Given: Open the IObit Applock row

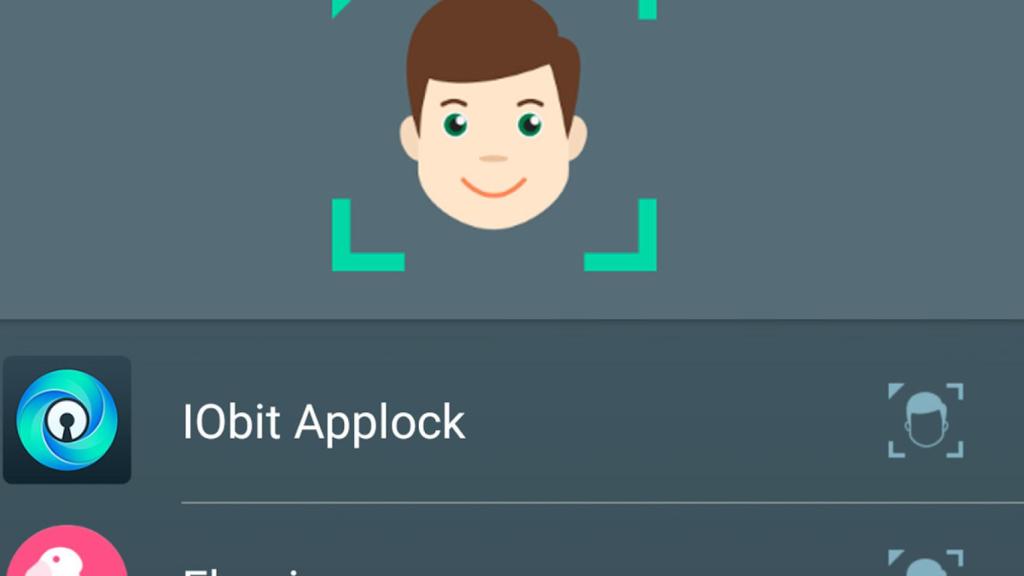Looking at the screenshot, I should [x=324, y=422].
